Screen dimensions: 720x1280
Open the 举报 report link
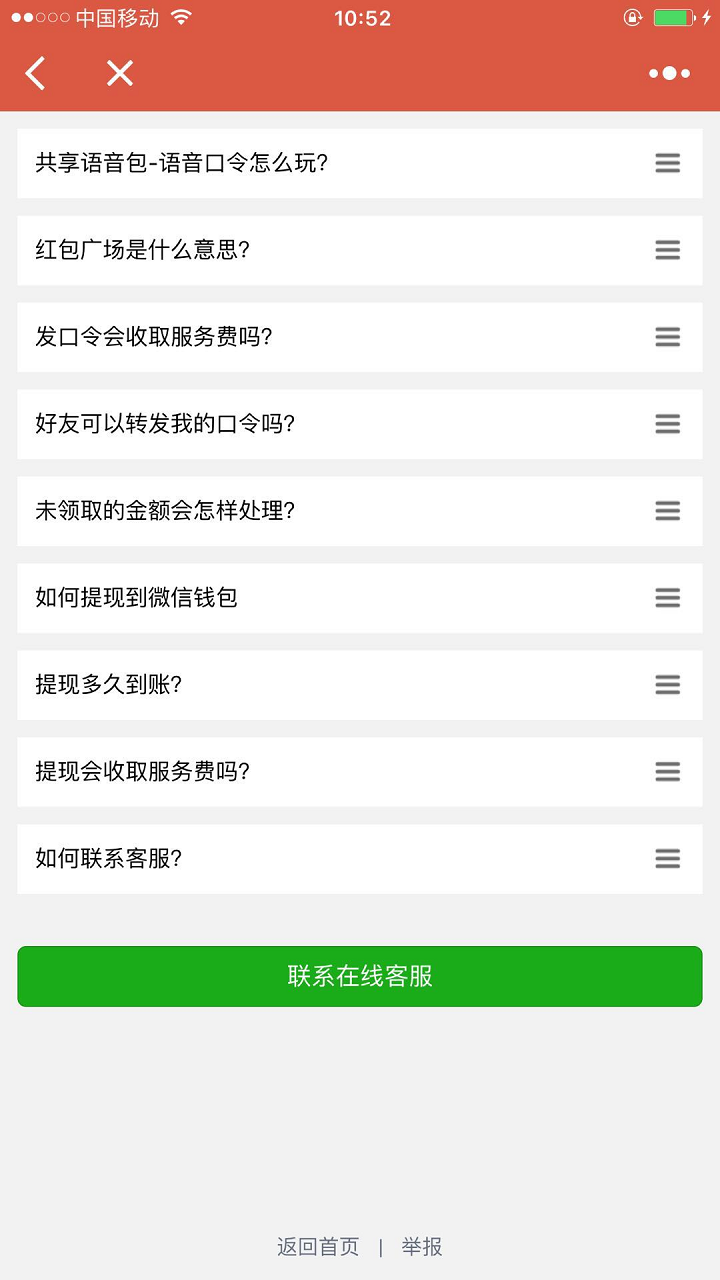pos(422,1247)
